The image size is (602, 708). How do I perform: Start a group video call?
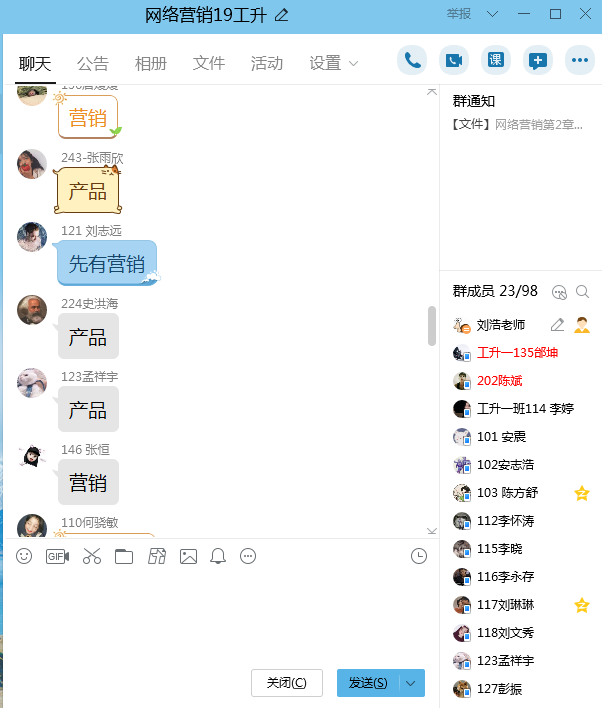click(x=453, y=60)
